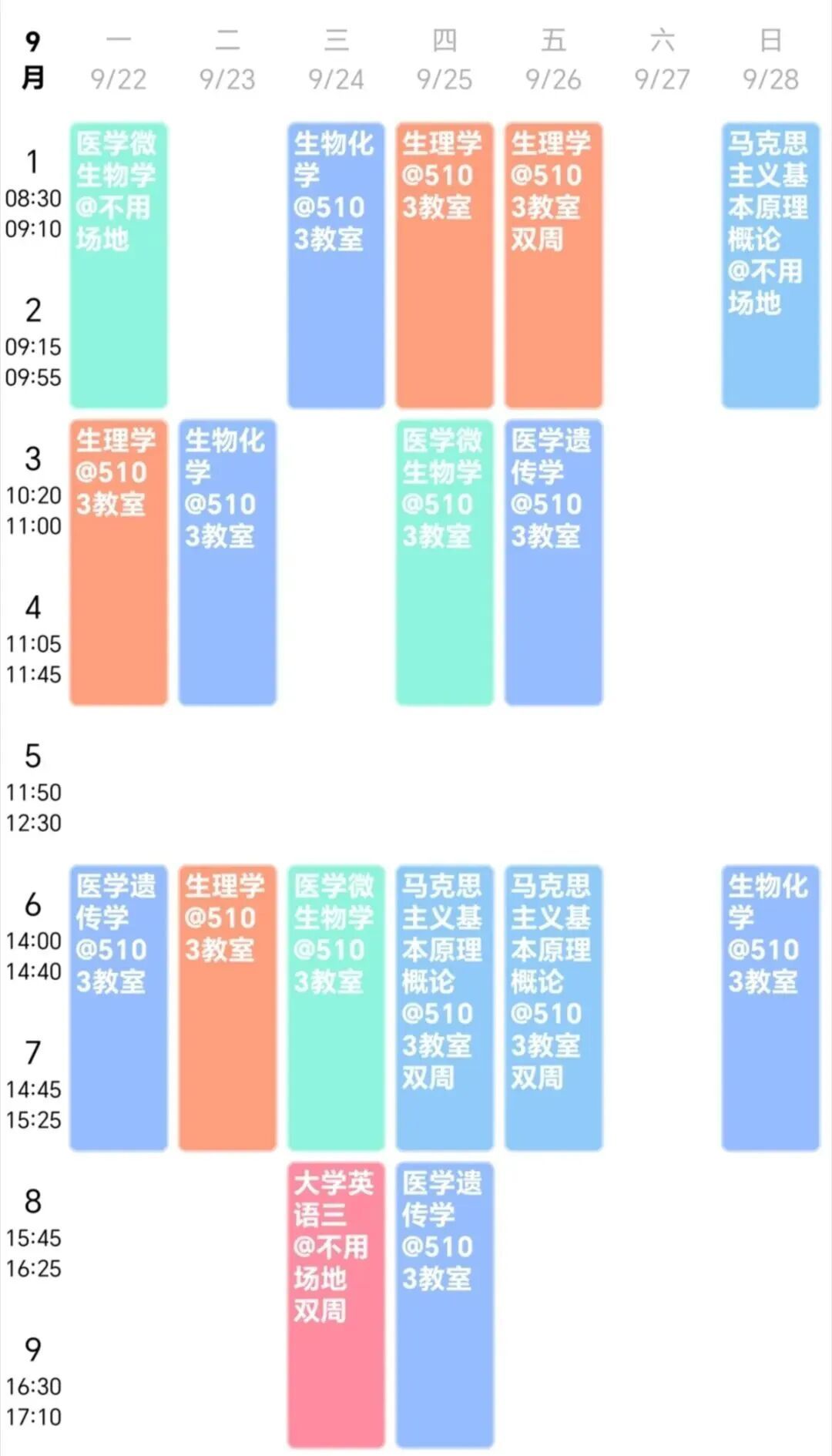The width and height of the screenshot is (832, 1456).
Task: Open Tuesday's 生物化学 course card
Action: (227, 562)
